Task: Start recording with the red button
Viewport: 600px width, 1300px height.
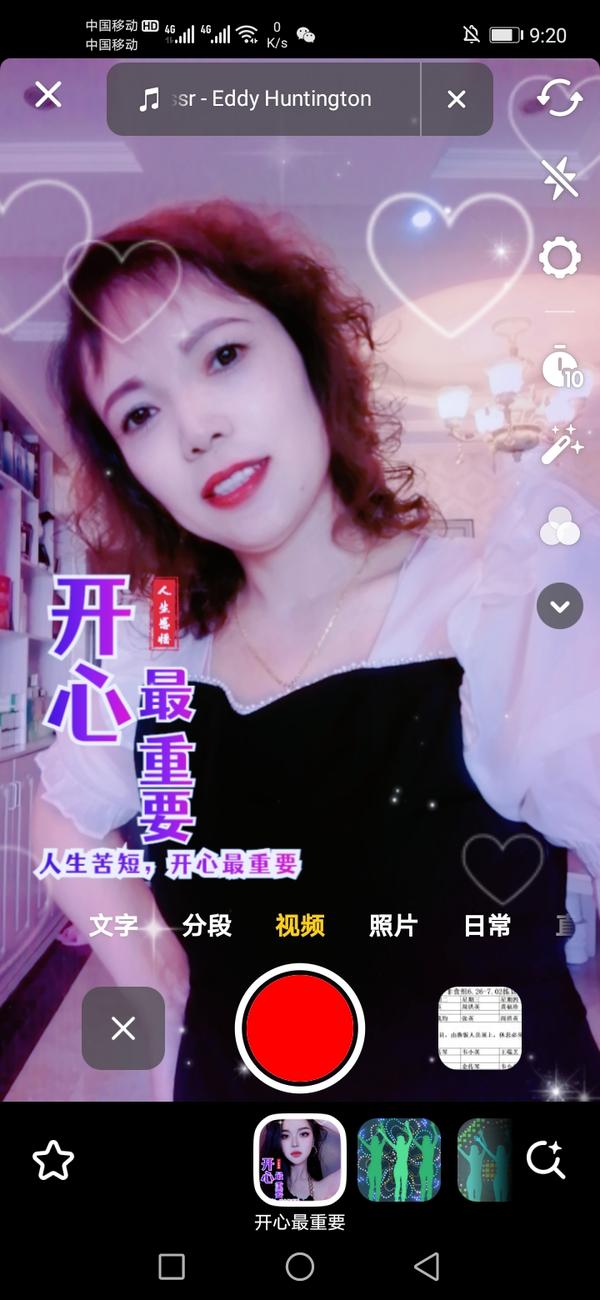Action: [x=300, y=1028]
